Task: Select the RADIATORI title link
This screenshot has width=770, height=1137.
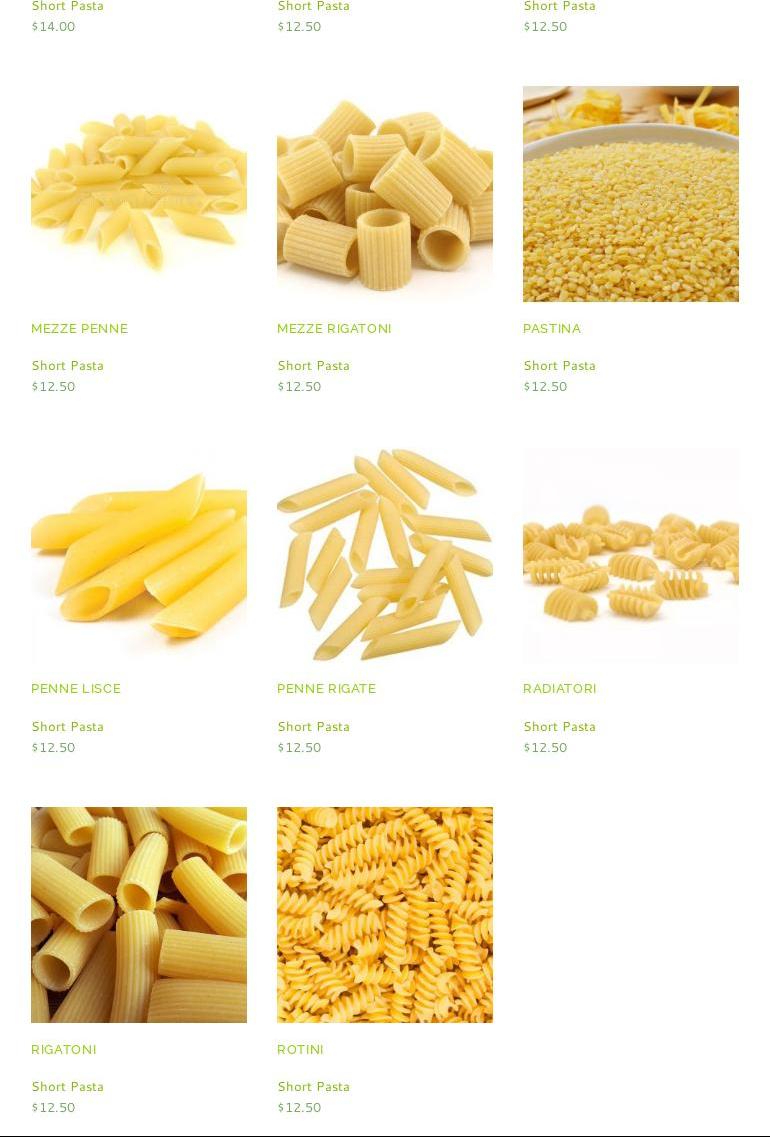Action: click(560, 689)
